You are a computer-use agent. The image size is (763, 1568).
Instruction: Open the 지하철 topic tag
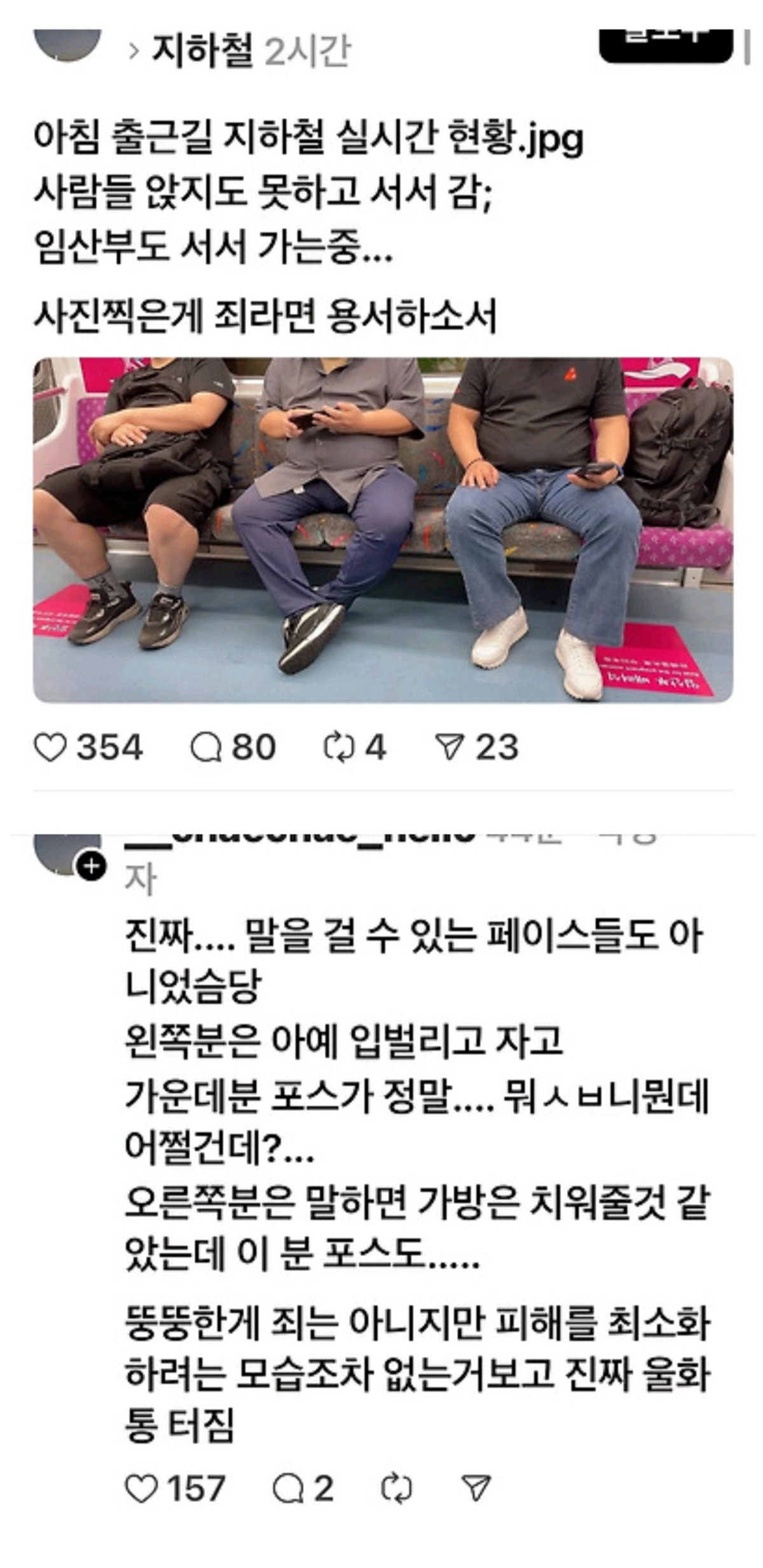[202, 51]
